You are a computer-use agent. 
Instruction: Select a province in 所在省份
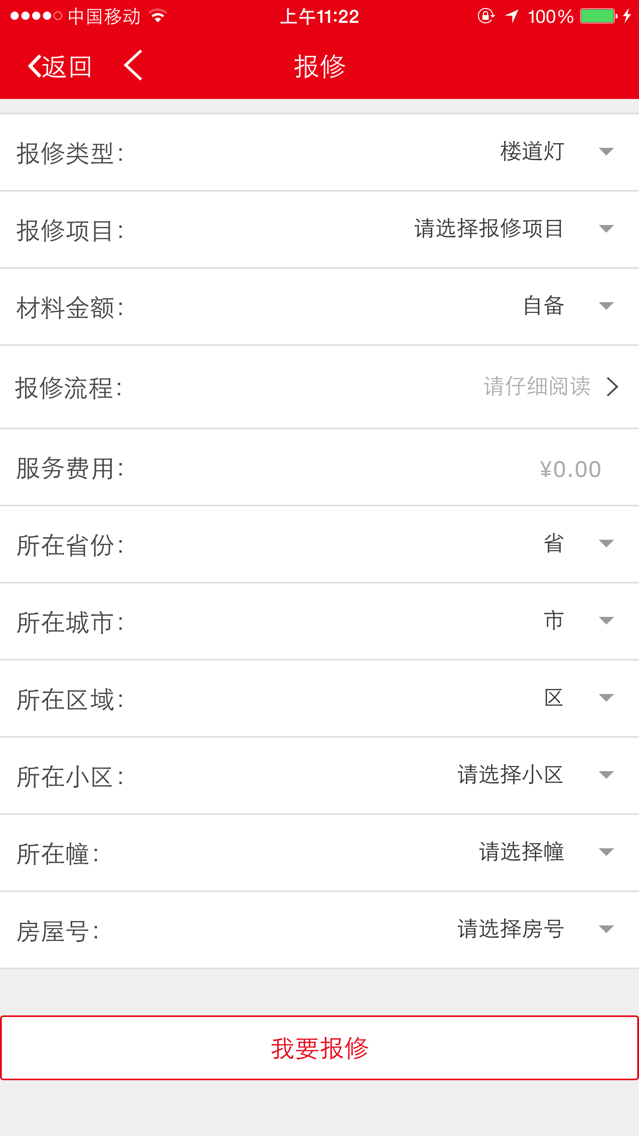click(x=320, y=544)
